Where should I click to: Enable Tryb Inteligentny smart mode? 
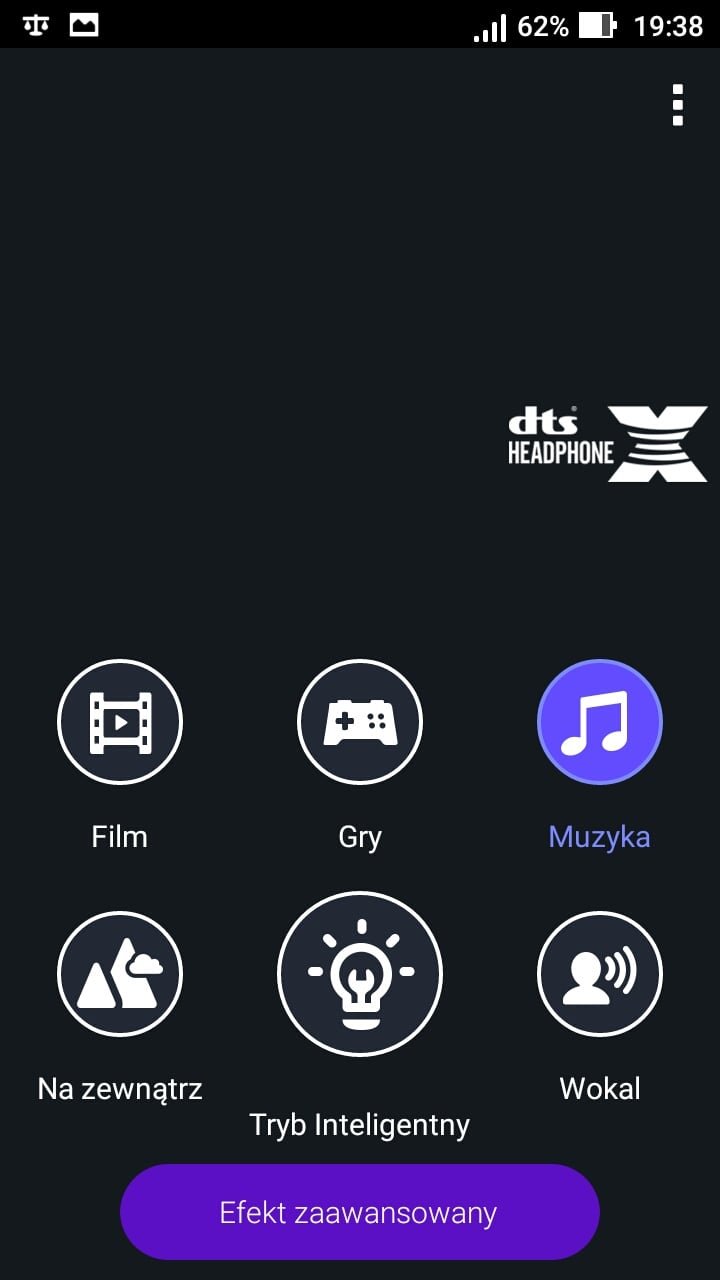360,973
